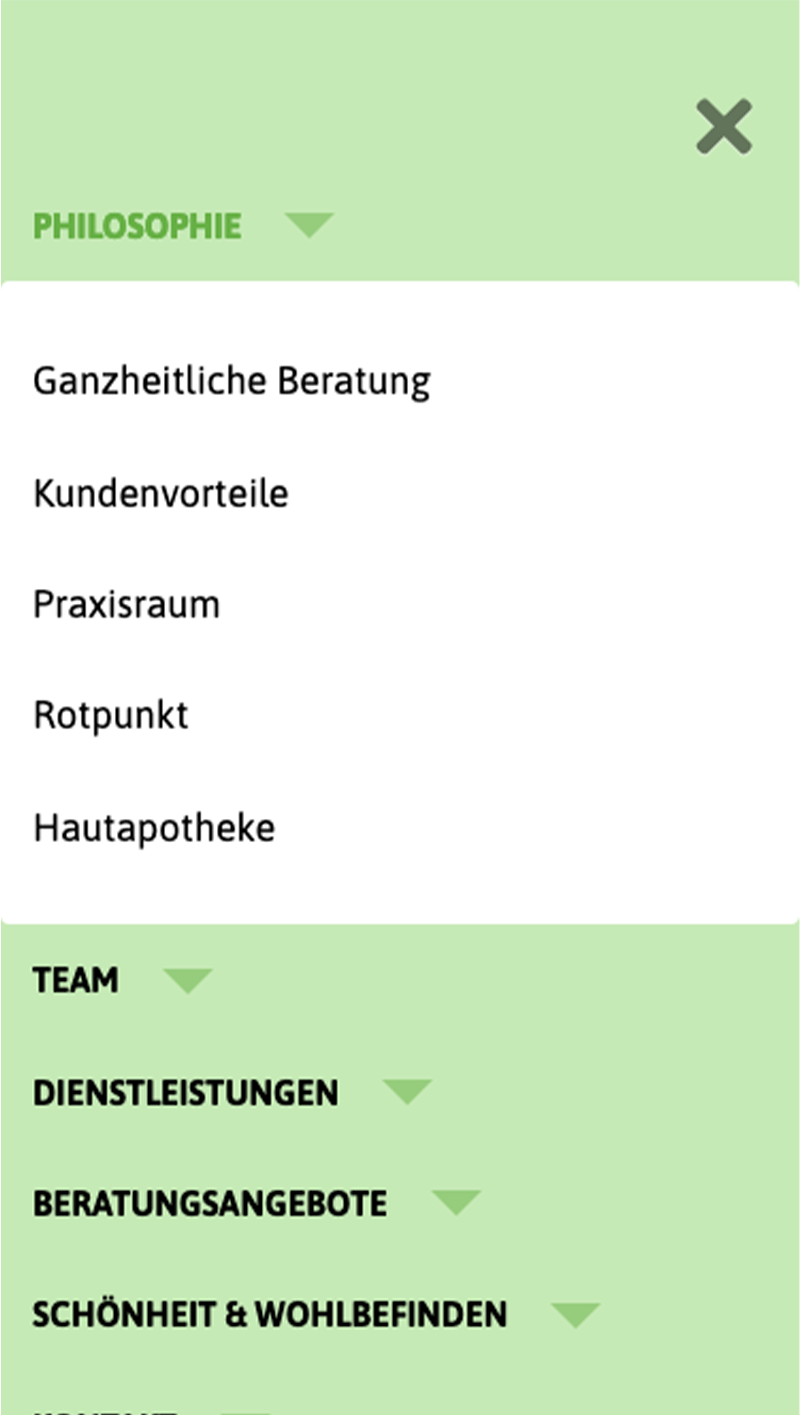Image resolution: width=800 pixels, height=1415 pixels.
Task: Go to Kundenvorteile
Action: 161,494
